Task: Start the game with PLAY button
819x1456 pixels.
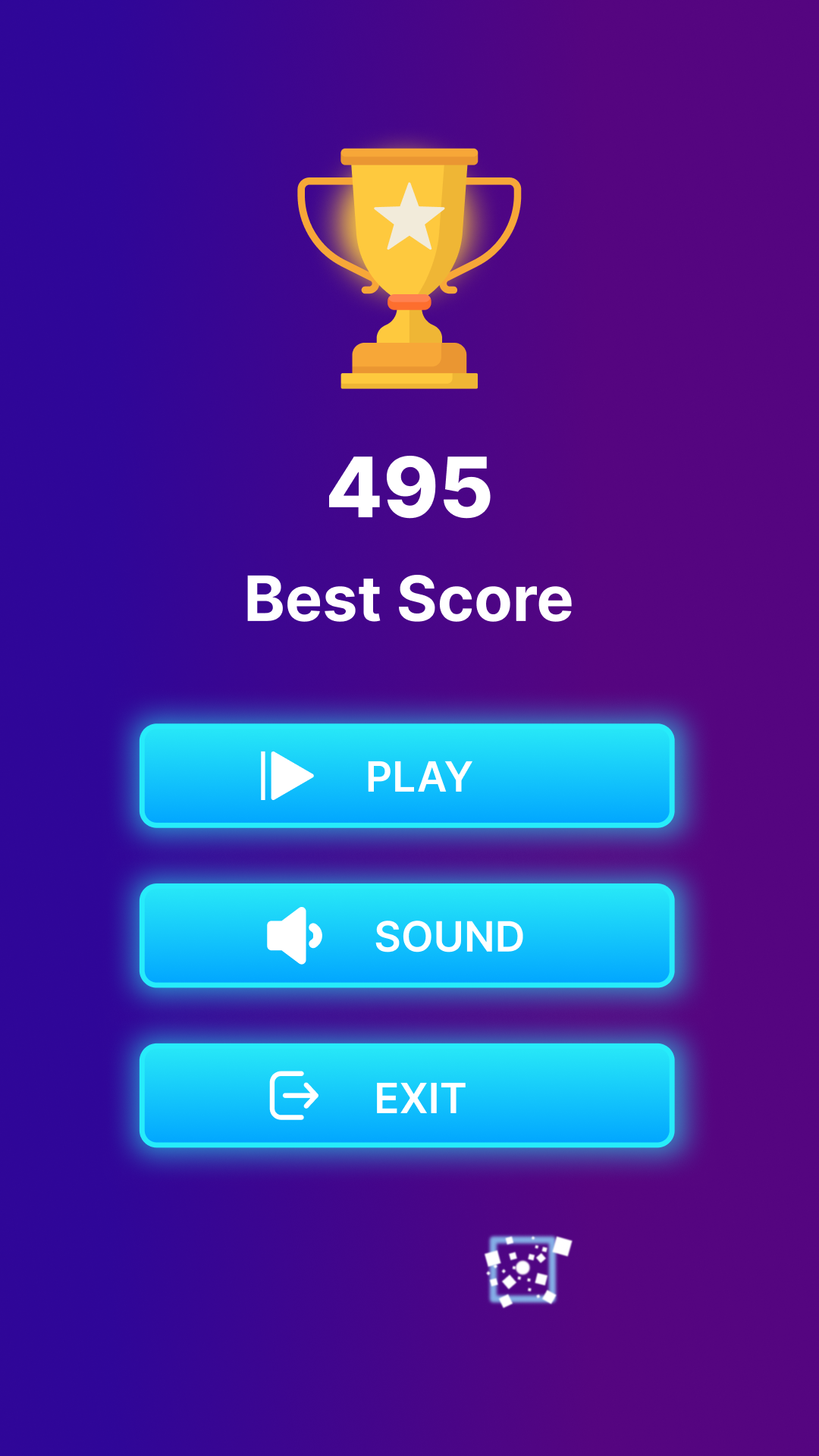Action: tap(407, 776)
